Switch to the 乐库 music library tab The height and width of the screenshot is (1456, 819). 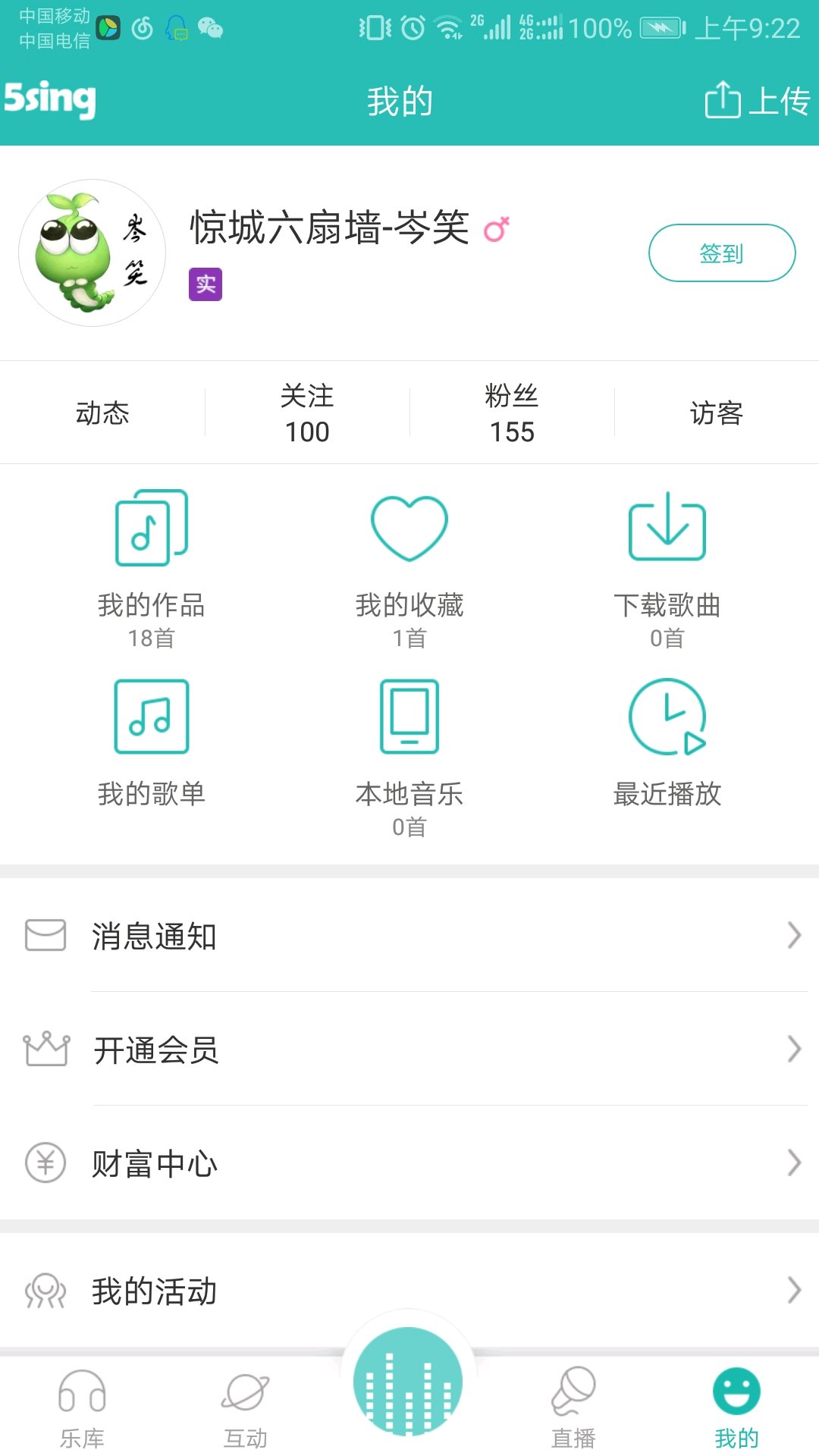82,1408
